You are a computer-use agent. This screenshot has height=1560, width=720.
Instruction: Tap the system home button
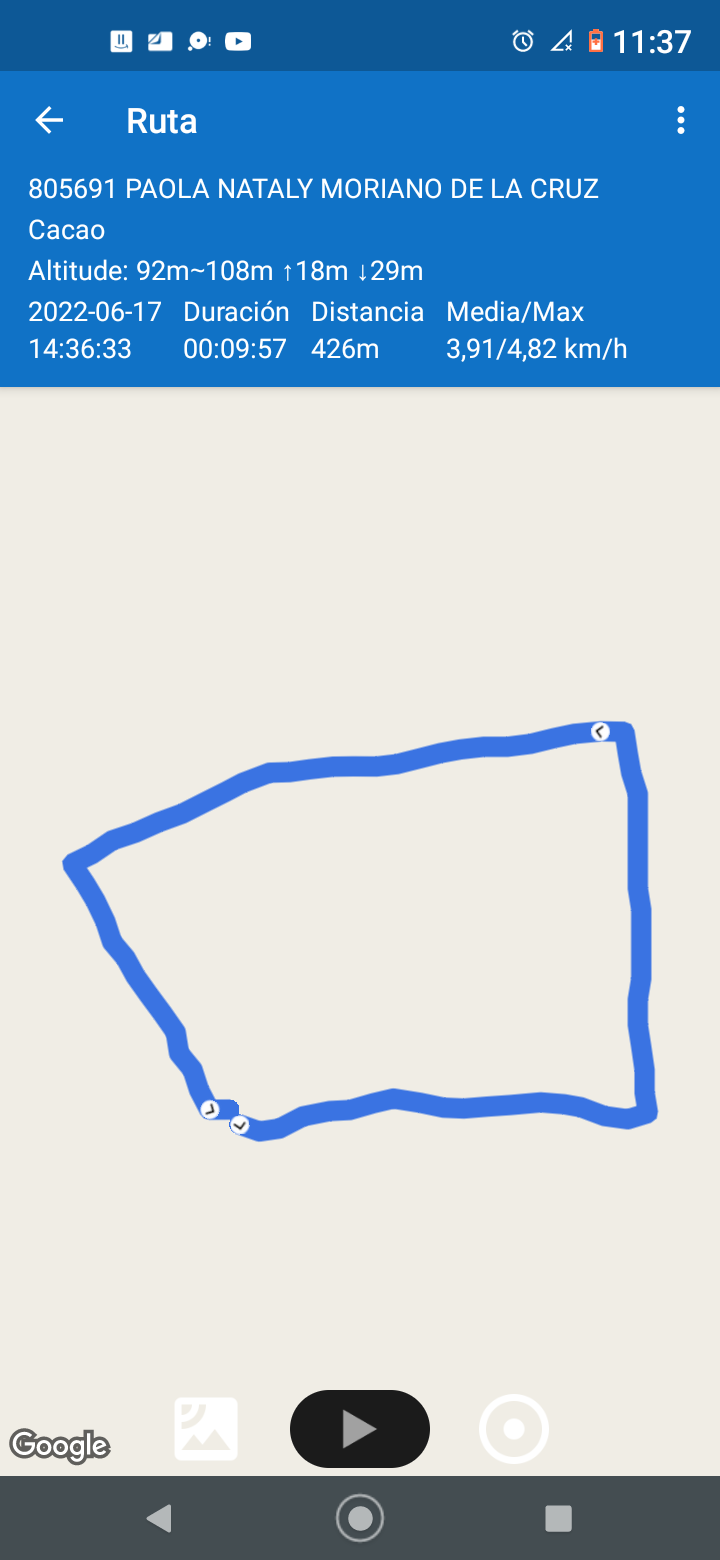pos(360,1518)
